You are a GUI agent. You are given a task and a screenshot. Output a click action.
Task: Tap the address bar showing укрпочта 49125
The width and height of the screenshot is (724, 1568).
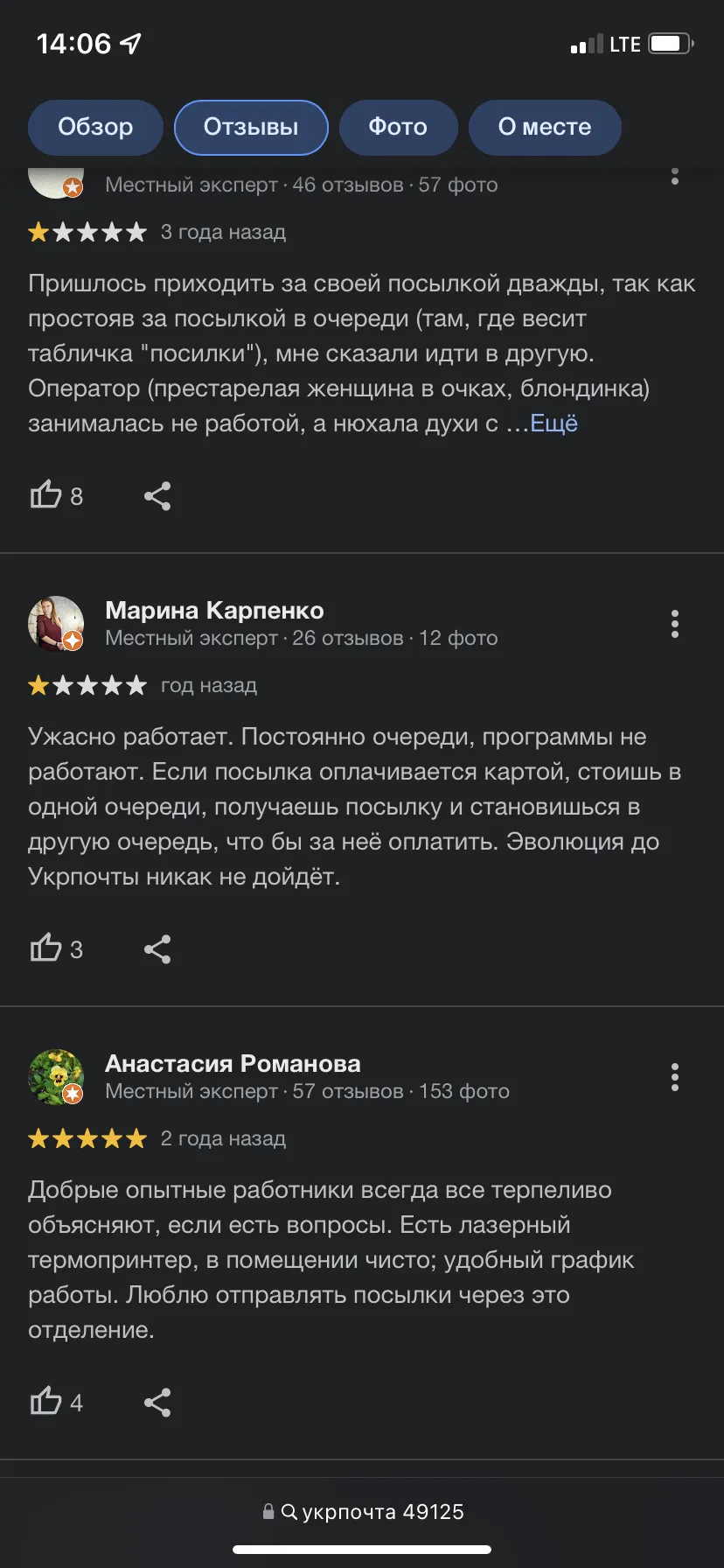pyautogui.click(x=362, y=1512)
